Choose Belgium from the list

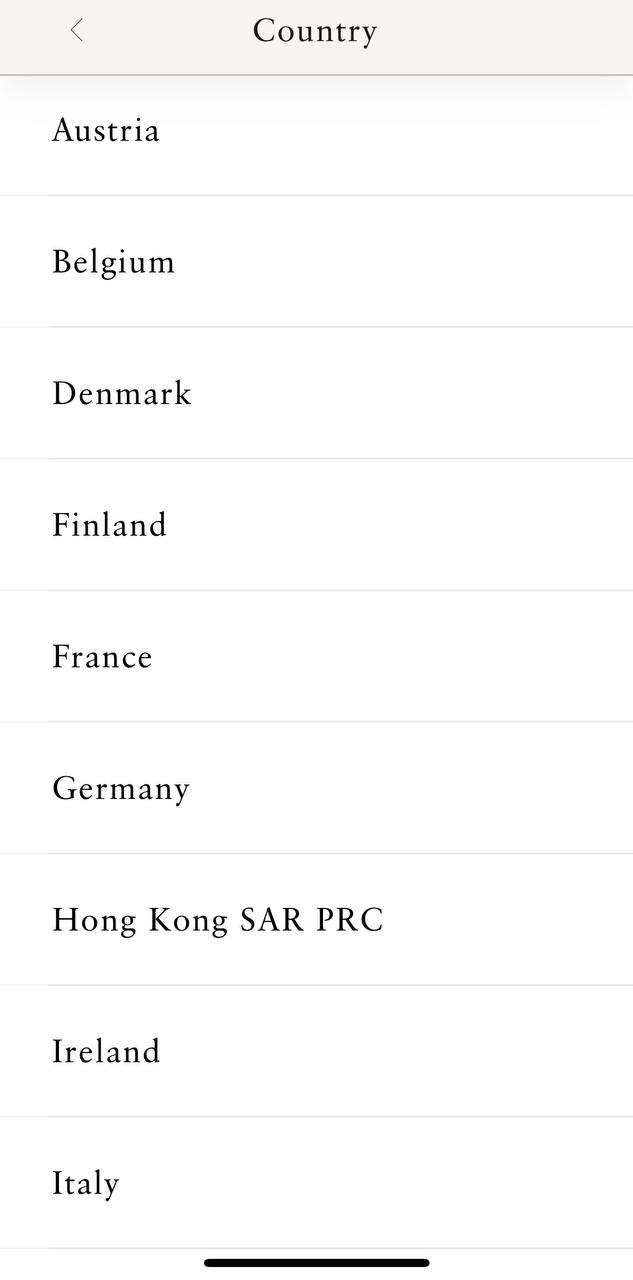click(316, 262)
